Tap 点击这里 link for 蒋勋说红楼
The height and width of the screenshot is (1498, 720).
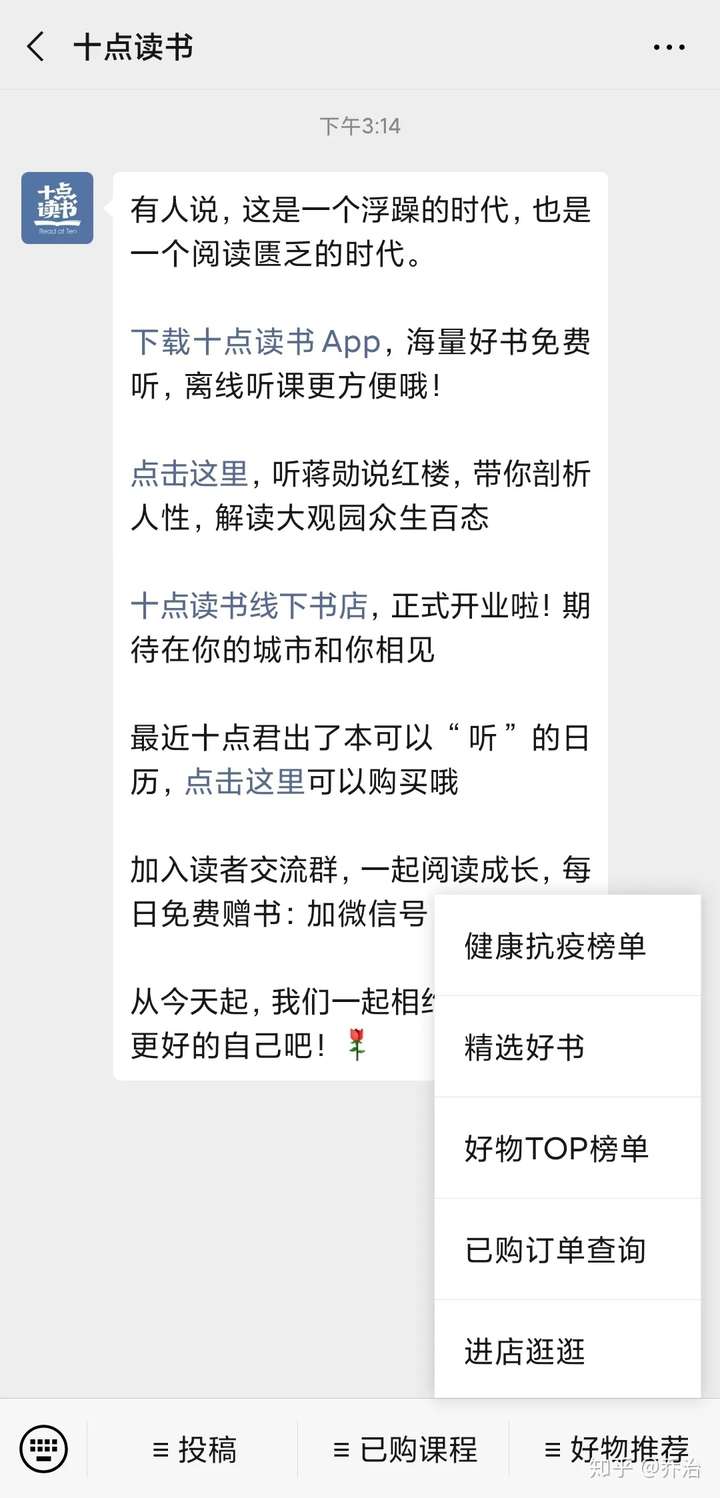(x=189, y=474)
